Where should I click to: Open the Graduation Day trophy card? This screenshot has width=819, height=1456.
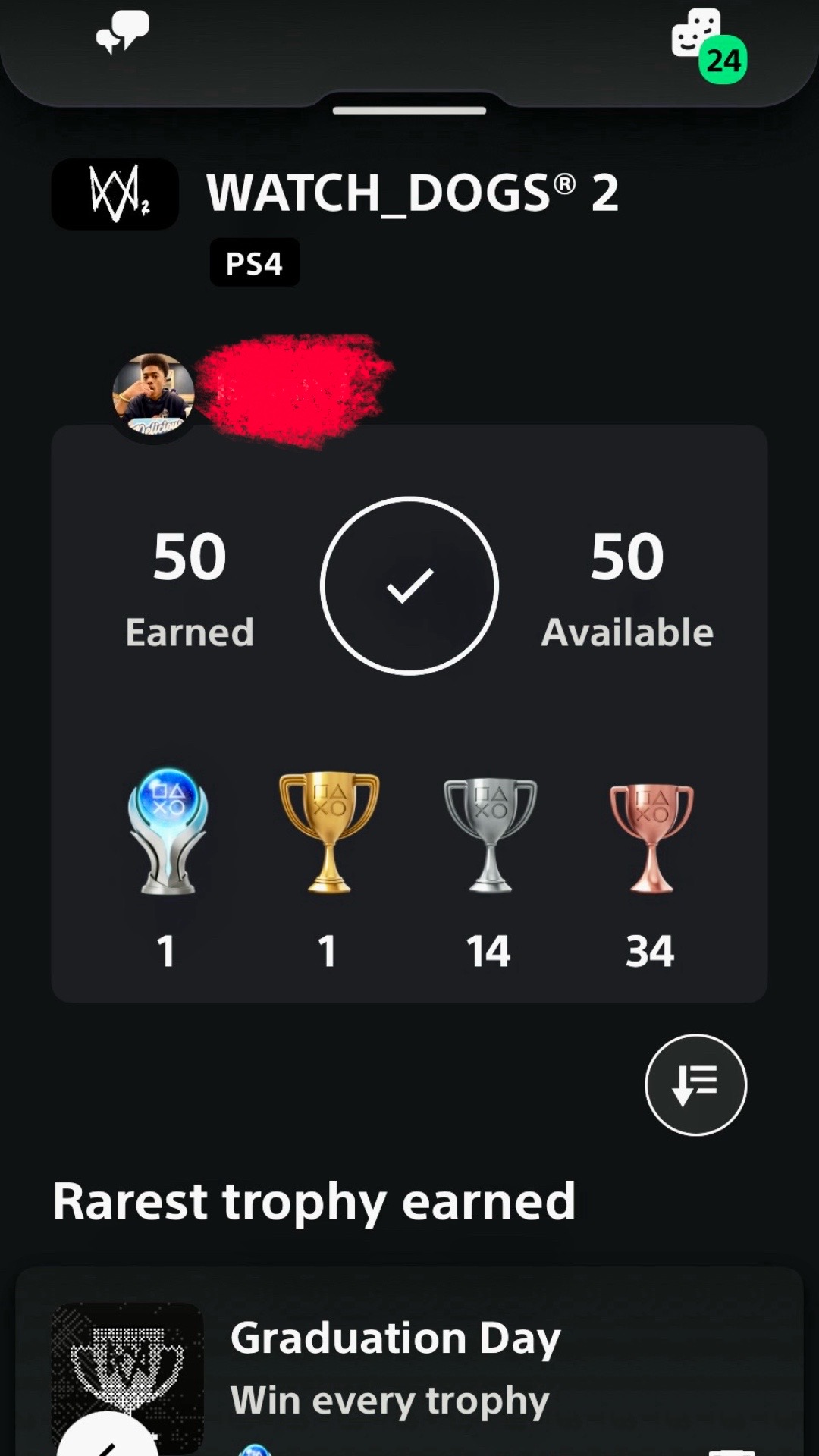[x=409, y=1361]
